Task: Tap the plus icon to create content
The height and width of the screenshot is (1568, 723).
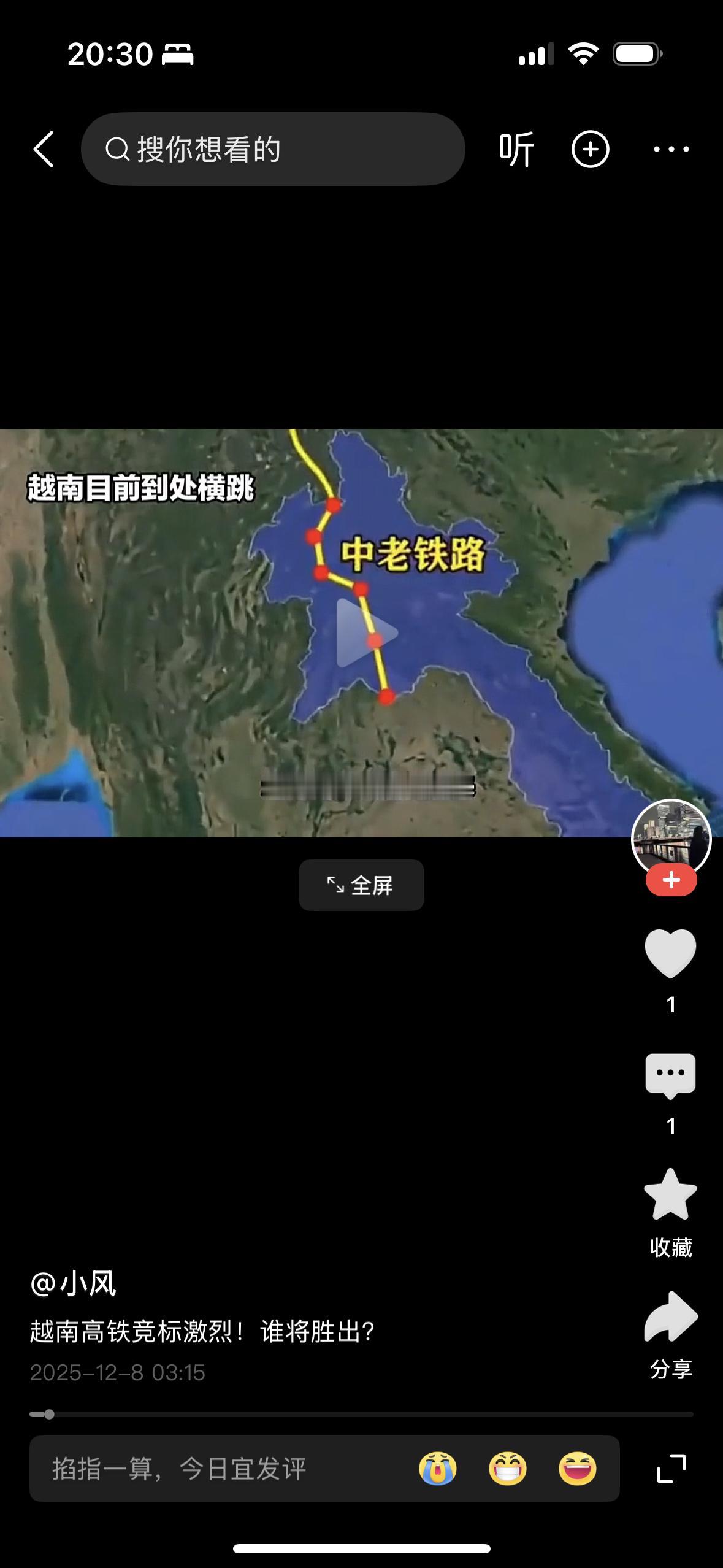Action: [589, 148]
